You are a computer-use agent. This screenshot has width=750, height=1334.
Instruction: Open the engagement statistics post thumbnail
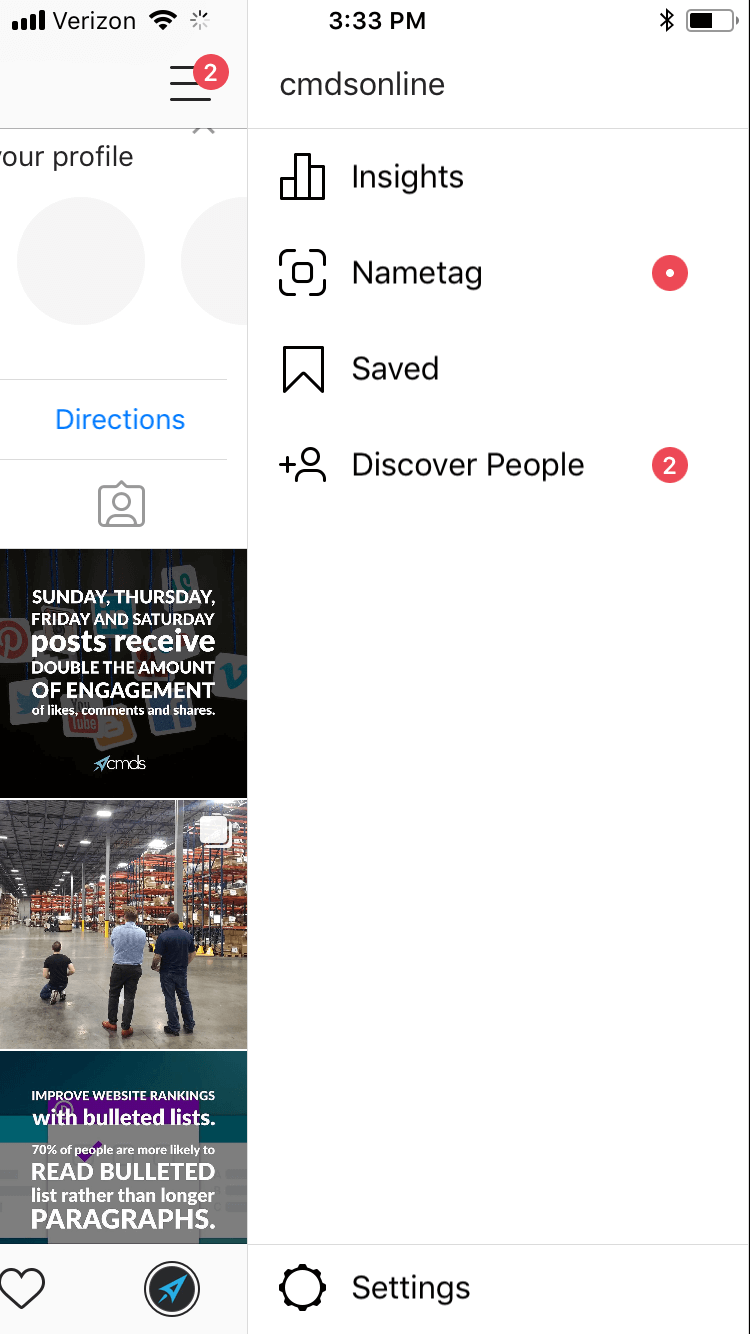point(123,672)
